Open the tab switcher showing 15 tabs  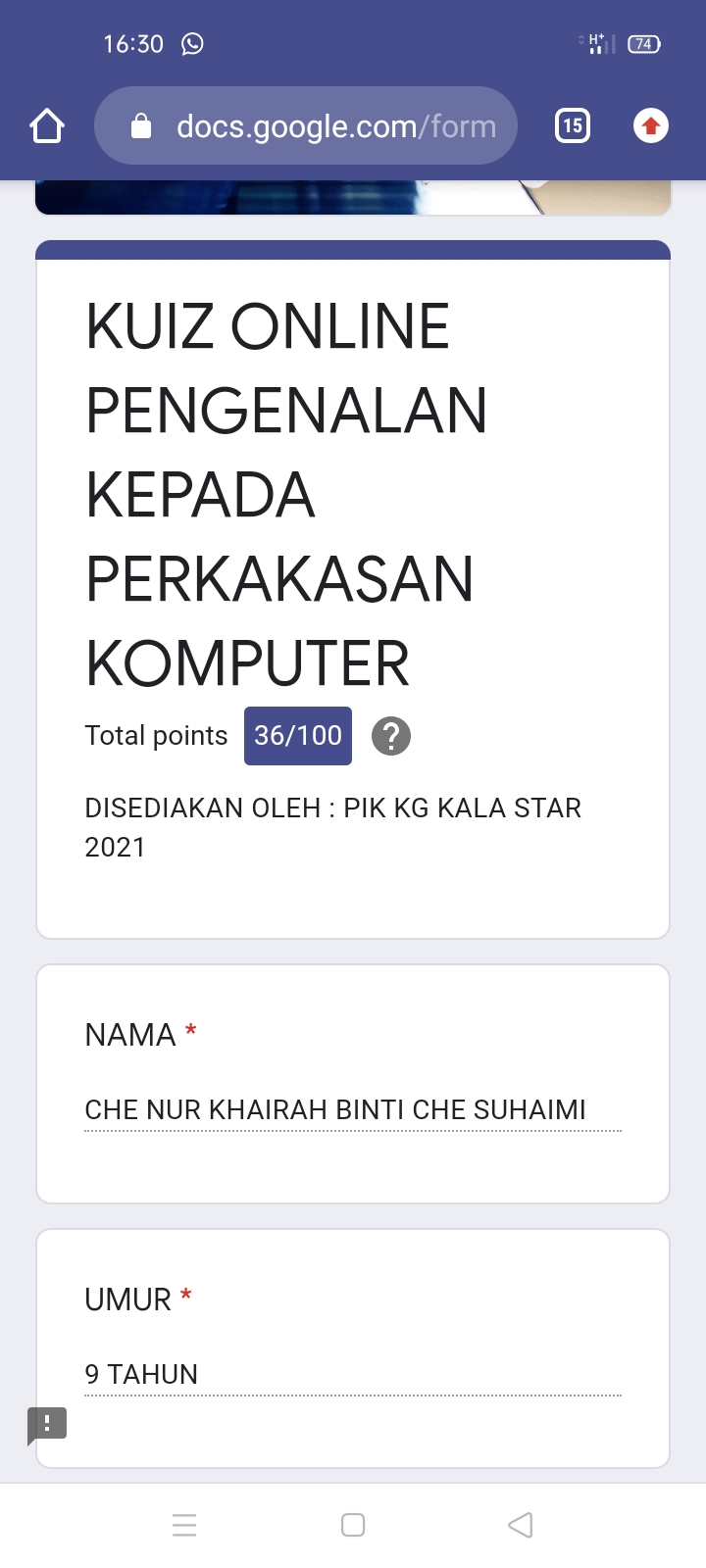click(x=573, y=126)
